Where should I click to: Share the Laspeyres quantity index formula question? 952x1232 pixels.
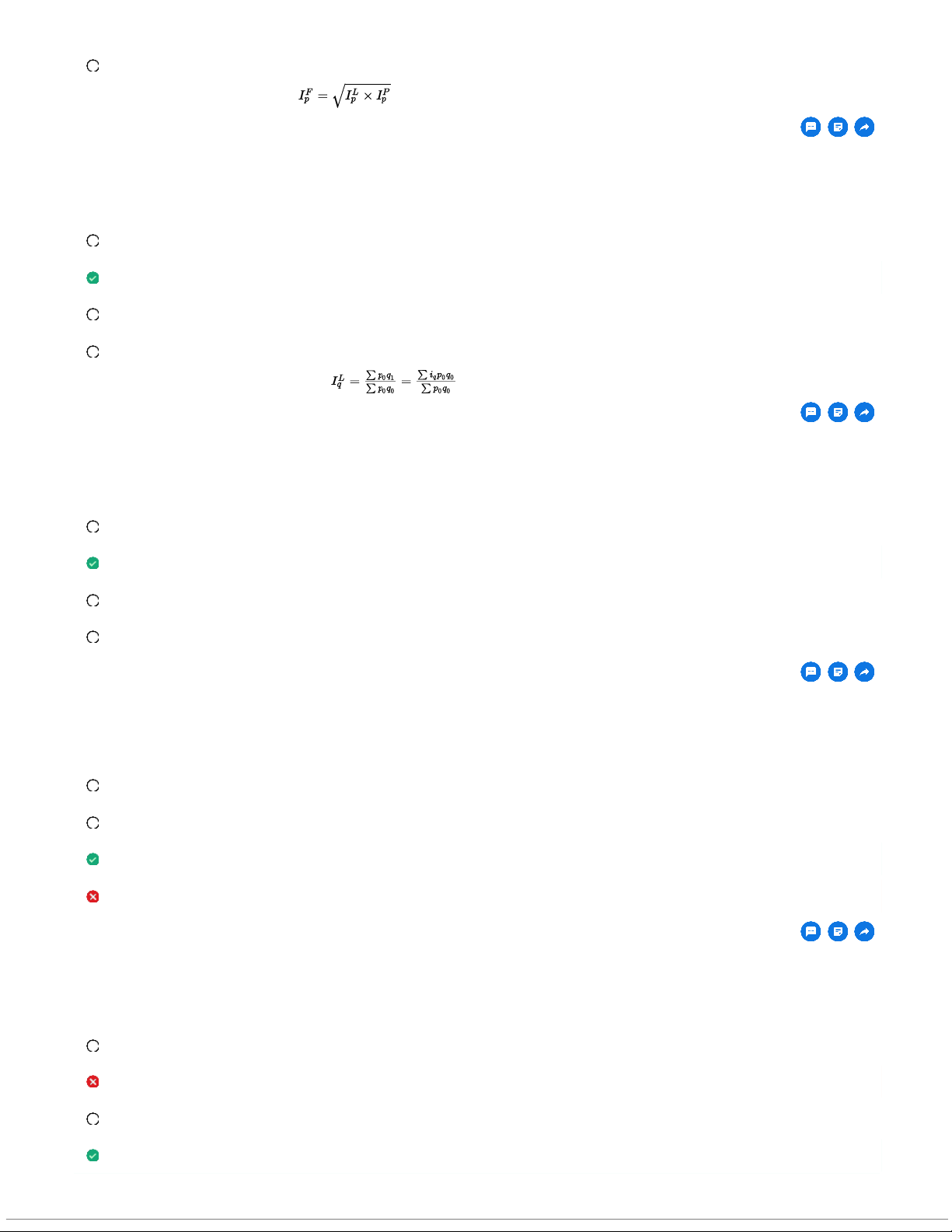(x=864, y=412)
